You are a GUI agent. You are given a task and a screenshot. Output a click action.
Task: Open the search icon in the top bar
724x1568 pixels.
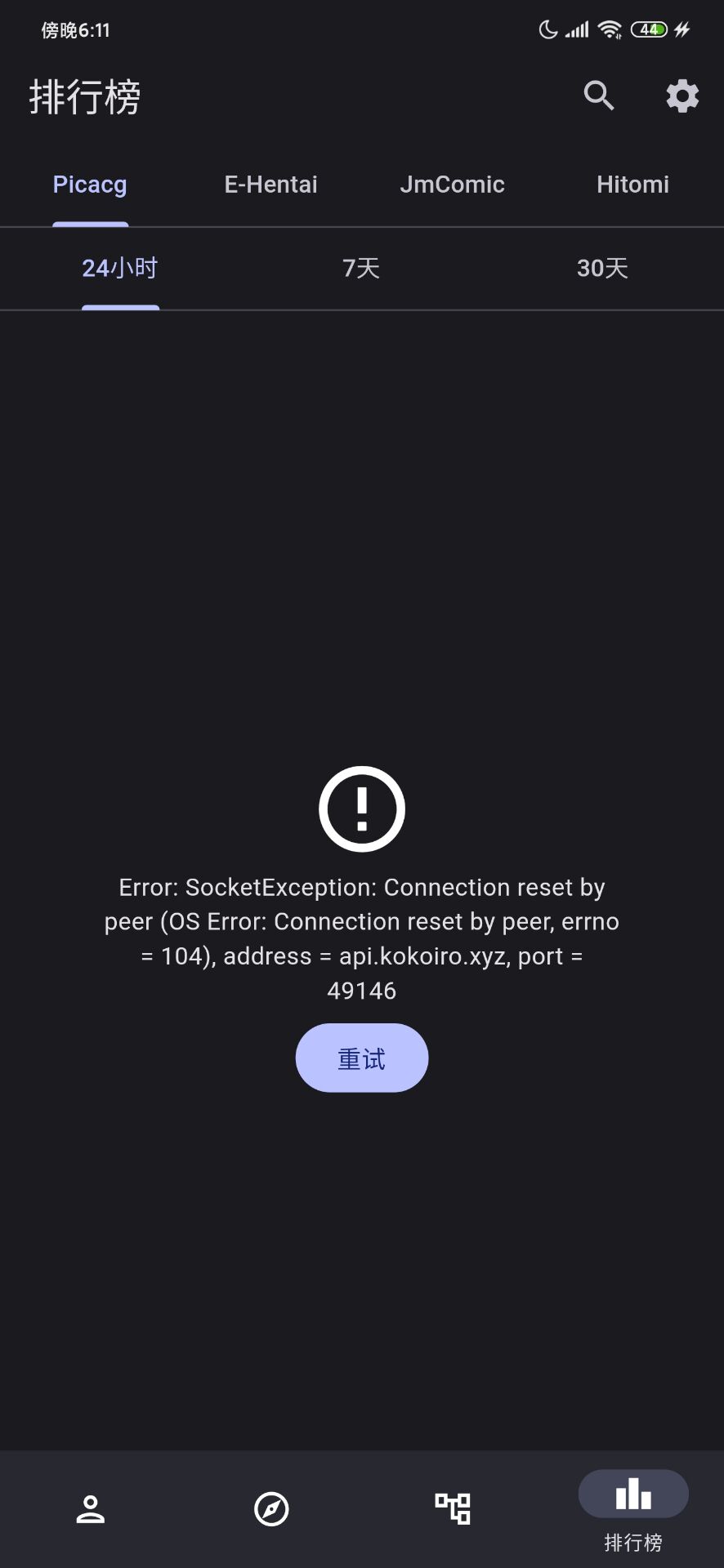pyautogui.click(x=599, y=96)
